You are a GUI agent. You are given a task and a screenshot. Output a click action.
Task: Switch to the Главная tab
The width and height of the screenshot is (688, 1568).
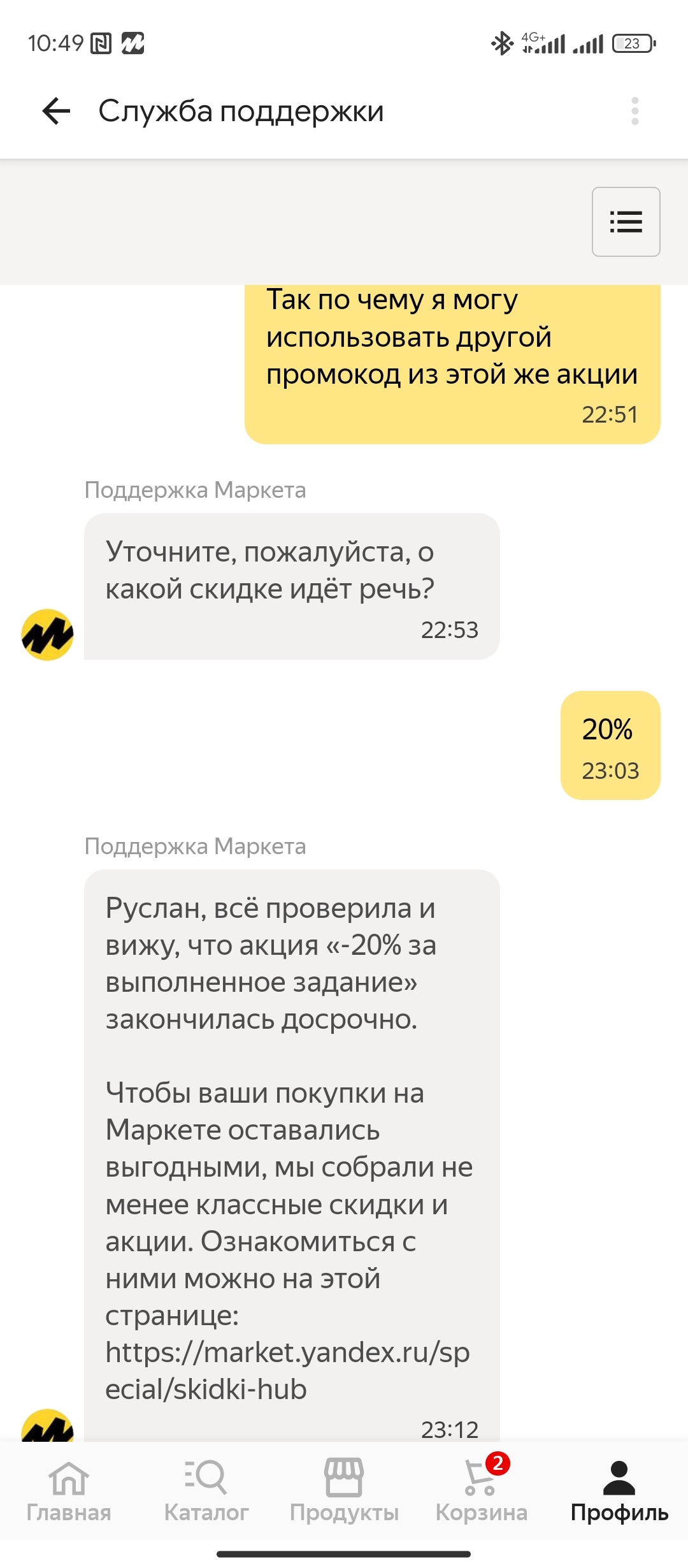pos(69,1490)
